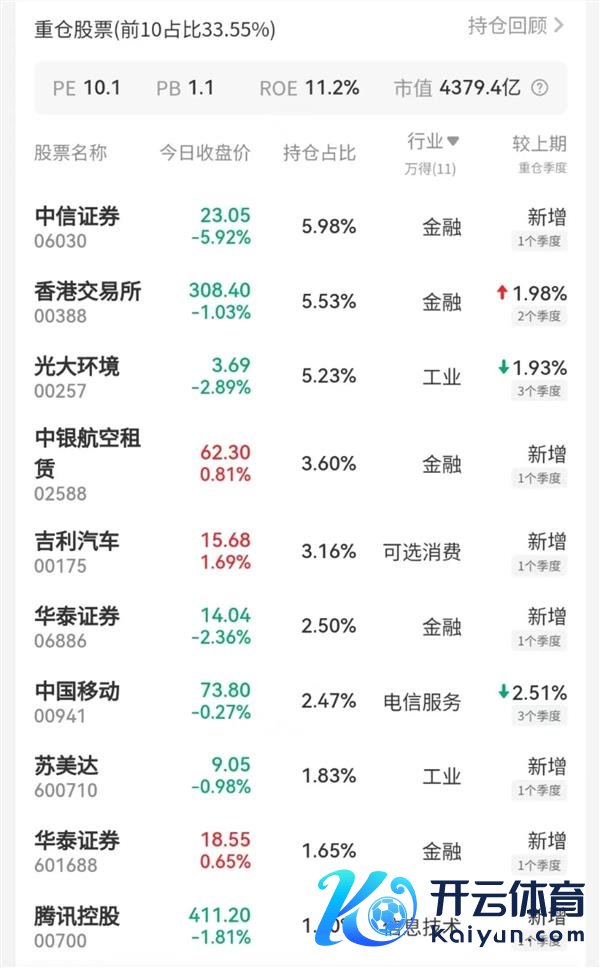Open the 持仓回顾 link

pyautogui.click(x=516, y=26)
